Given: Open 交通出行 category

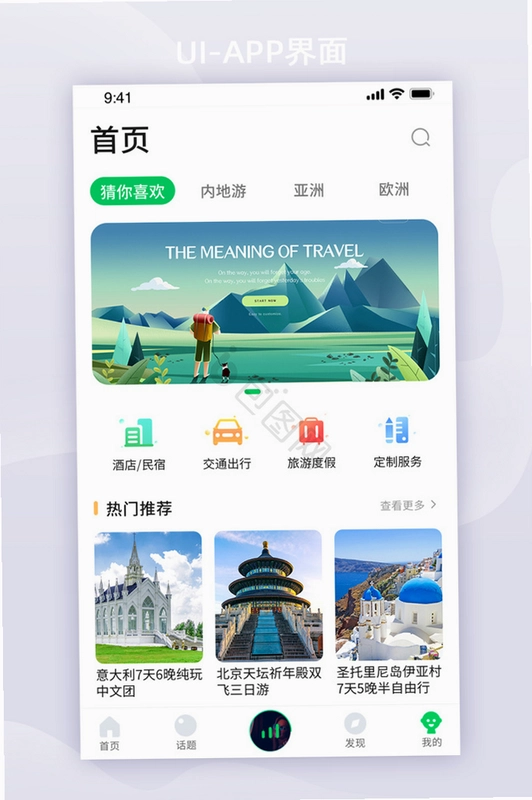Looking at the screenshot, I should [227, 443].
